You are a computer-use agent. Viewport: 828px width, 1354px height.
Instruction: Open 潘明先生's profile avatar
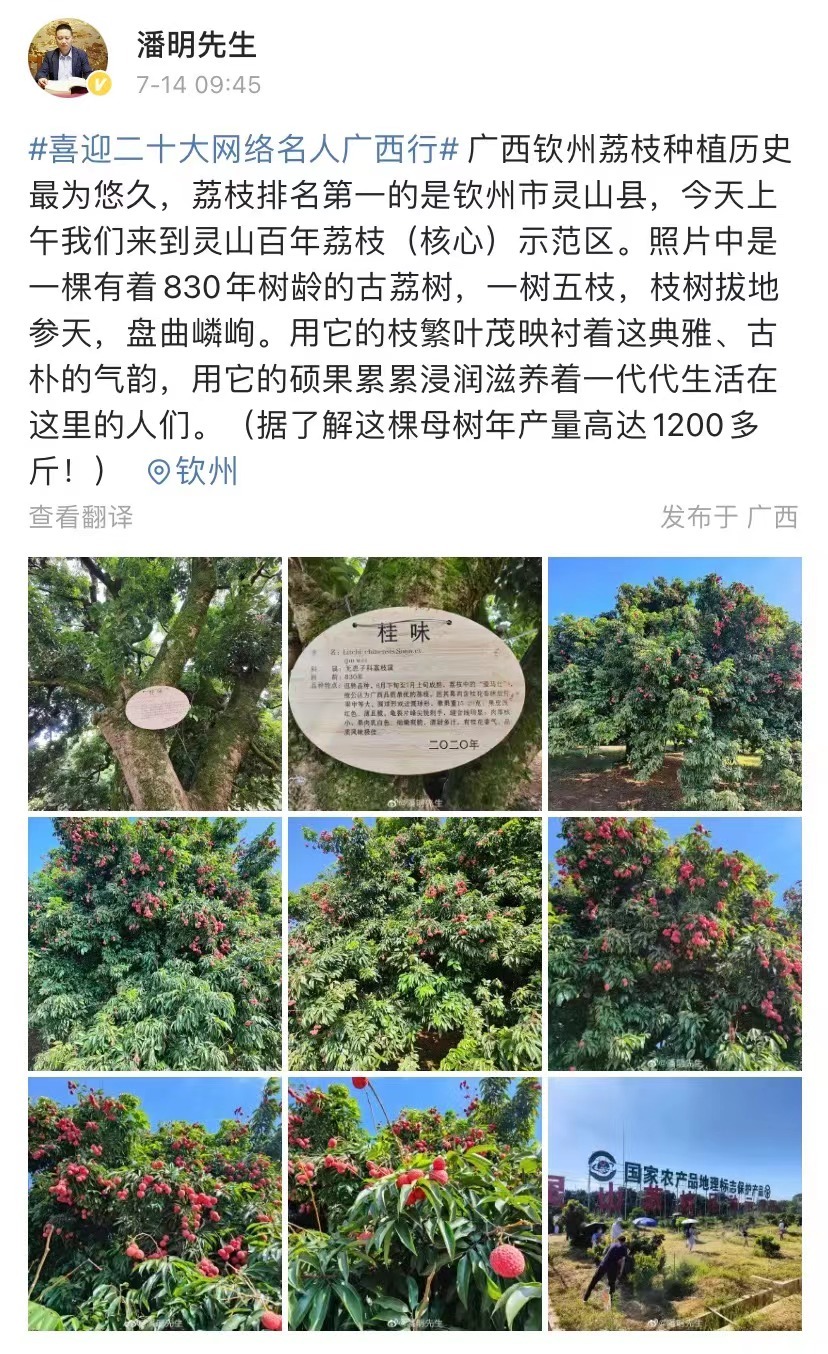(68, 58)
